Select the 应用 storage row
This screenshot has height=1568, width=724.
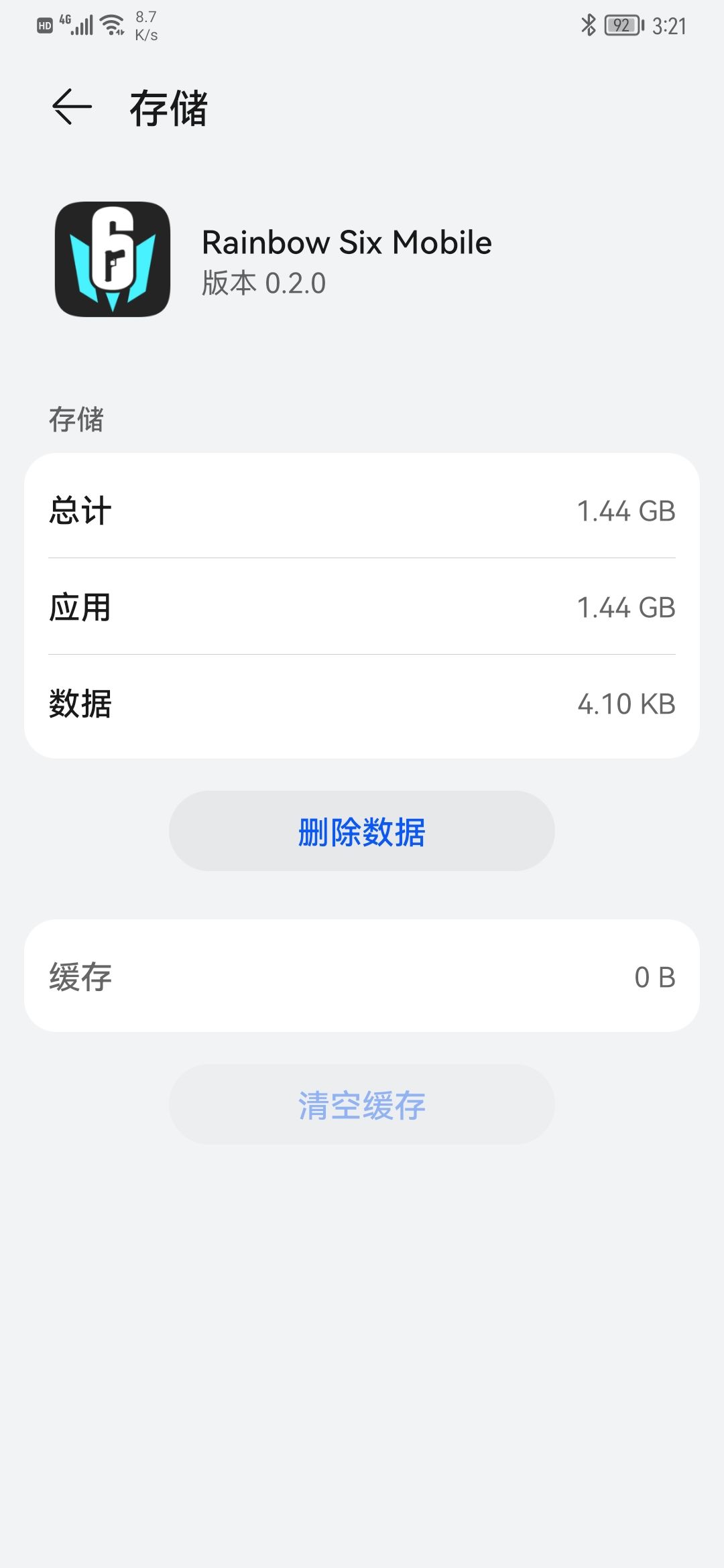[362, 607]
